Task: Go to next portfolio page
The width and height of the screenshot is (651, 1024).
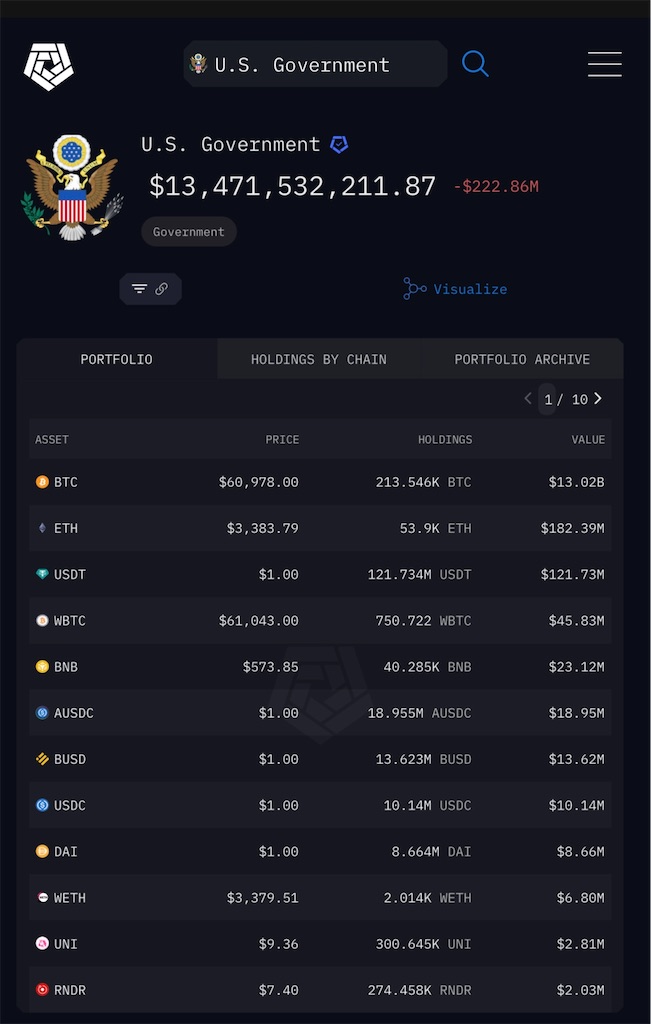Action: 598,398
